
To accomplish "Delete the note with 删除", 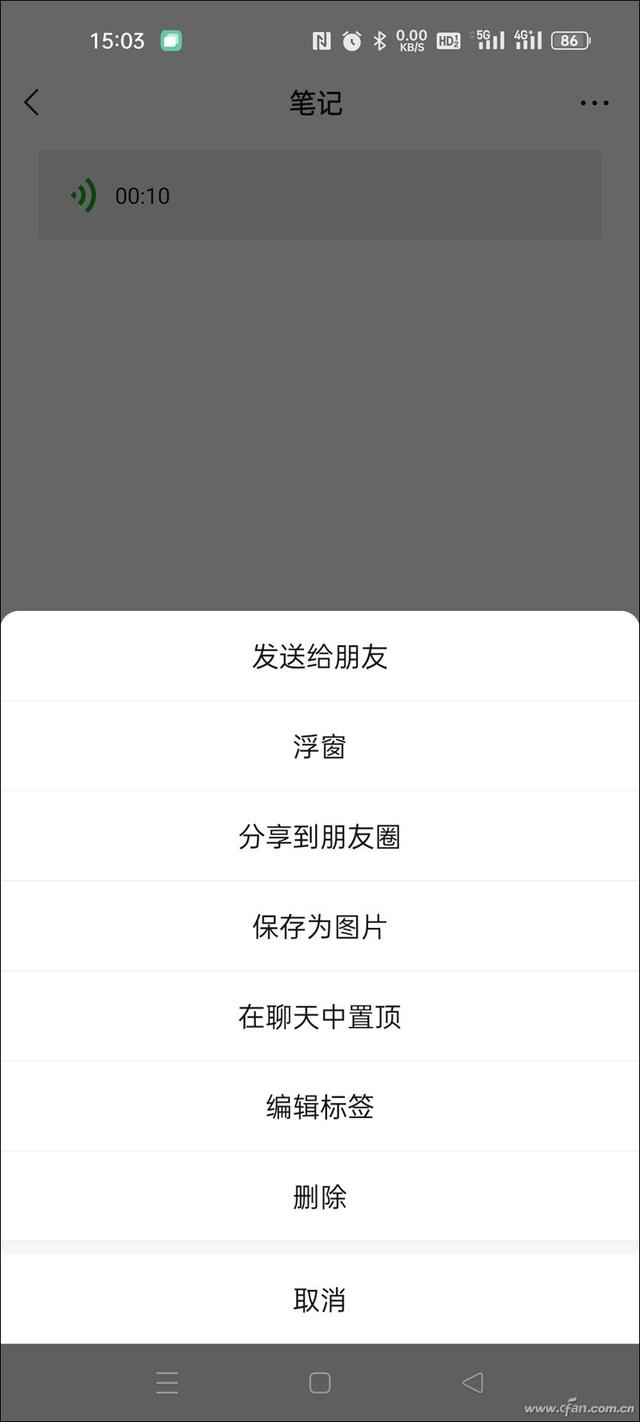I will [x=320, y=1197].
